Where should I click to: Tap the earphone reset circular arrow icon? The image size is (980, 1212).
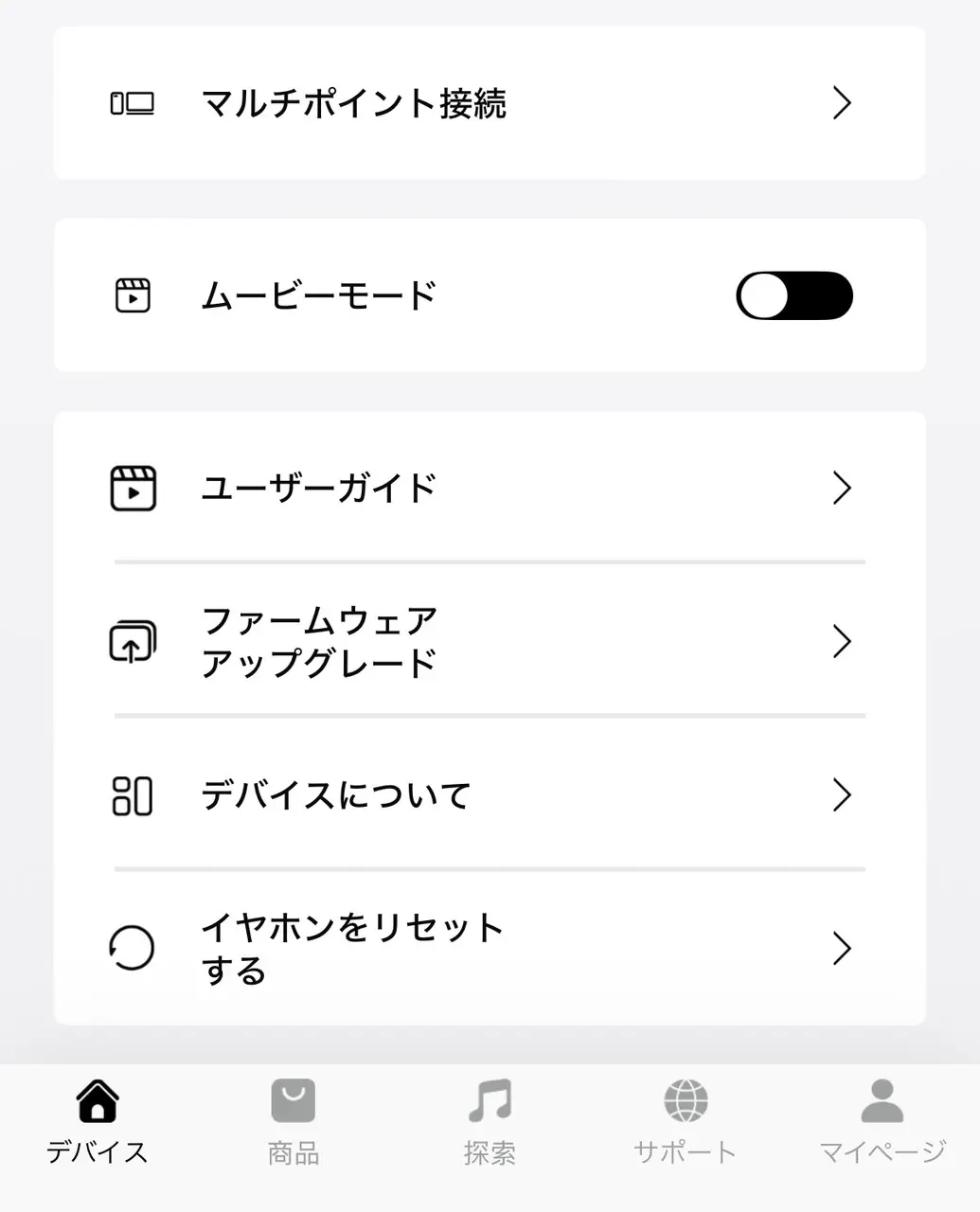tap(132, 949)
